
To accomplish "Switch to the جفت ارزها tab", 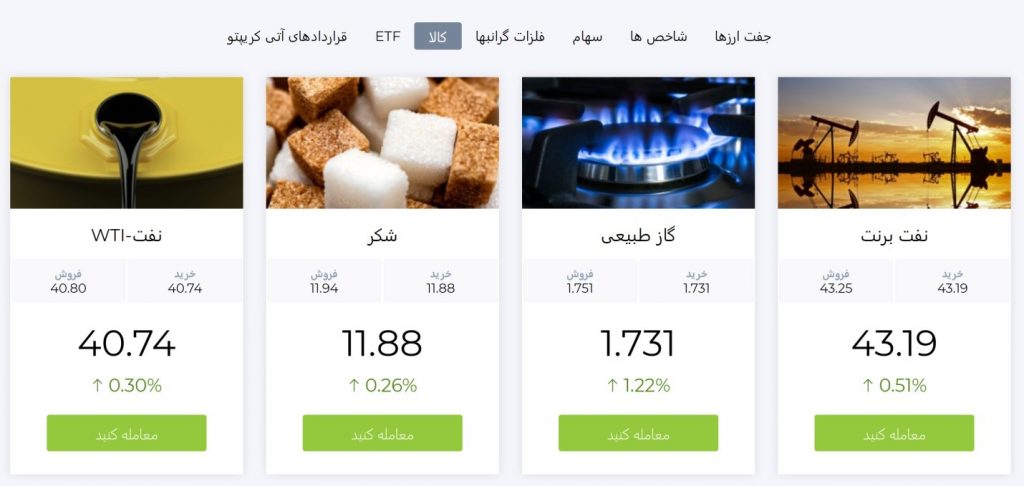I will tap(742, 37).
